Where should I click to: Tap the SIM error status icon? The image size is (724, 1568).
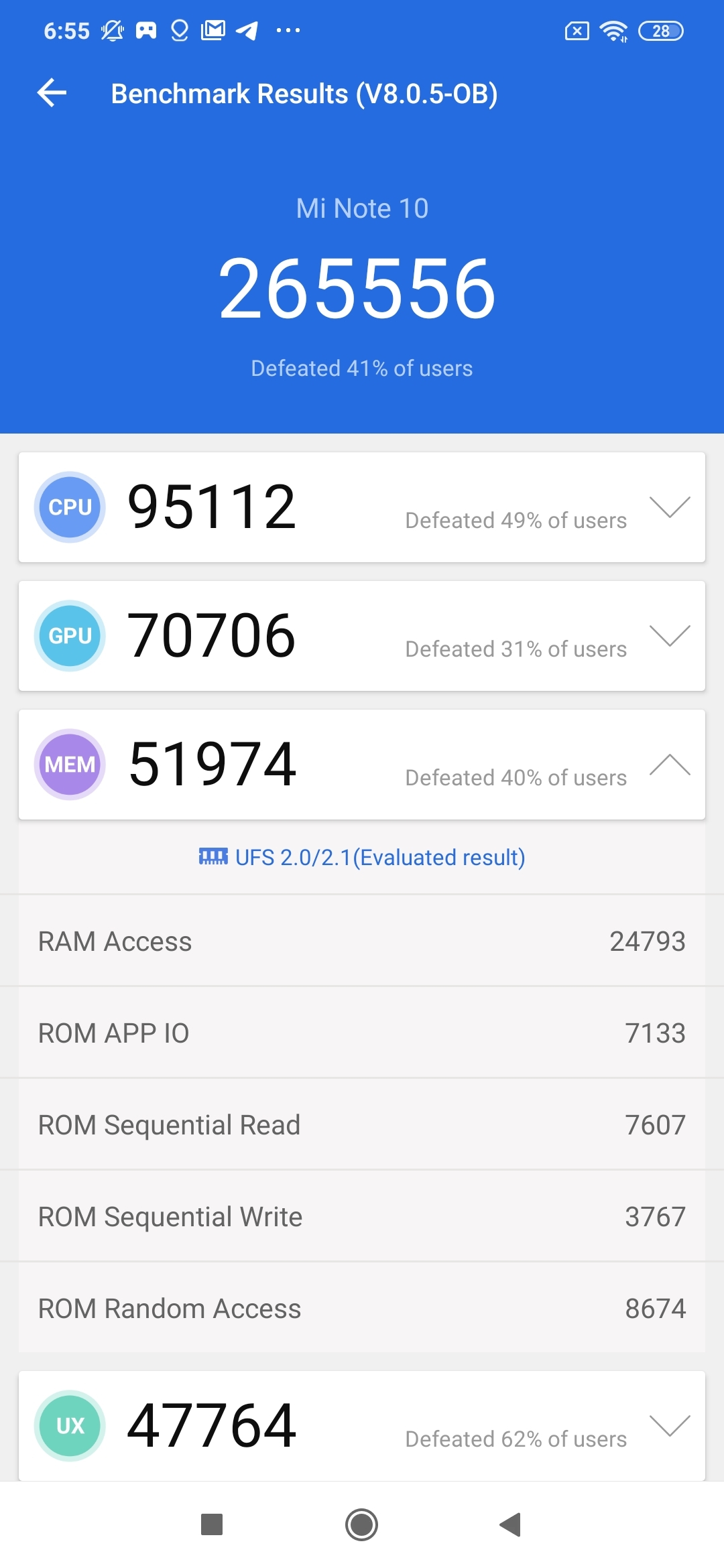(578, 30)
